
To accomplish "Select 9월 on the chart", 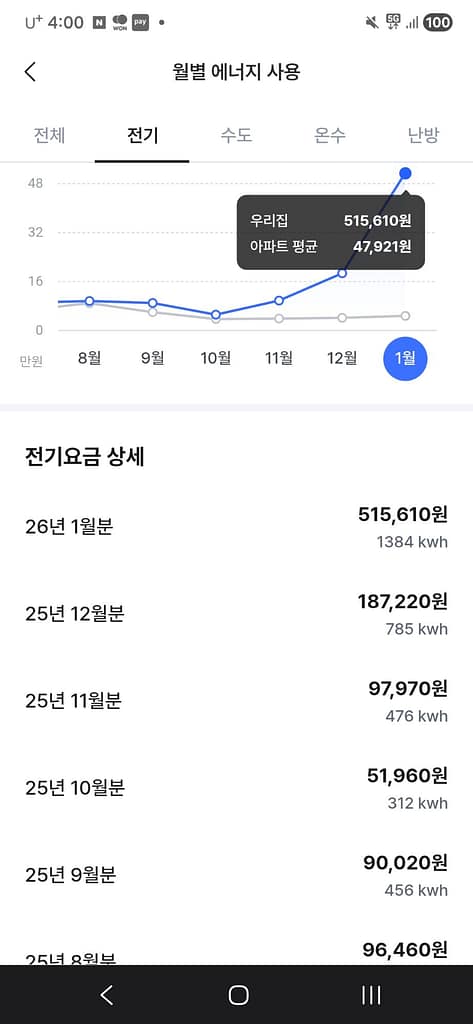I will (153, 358).
